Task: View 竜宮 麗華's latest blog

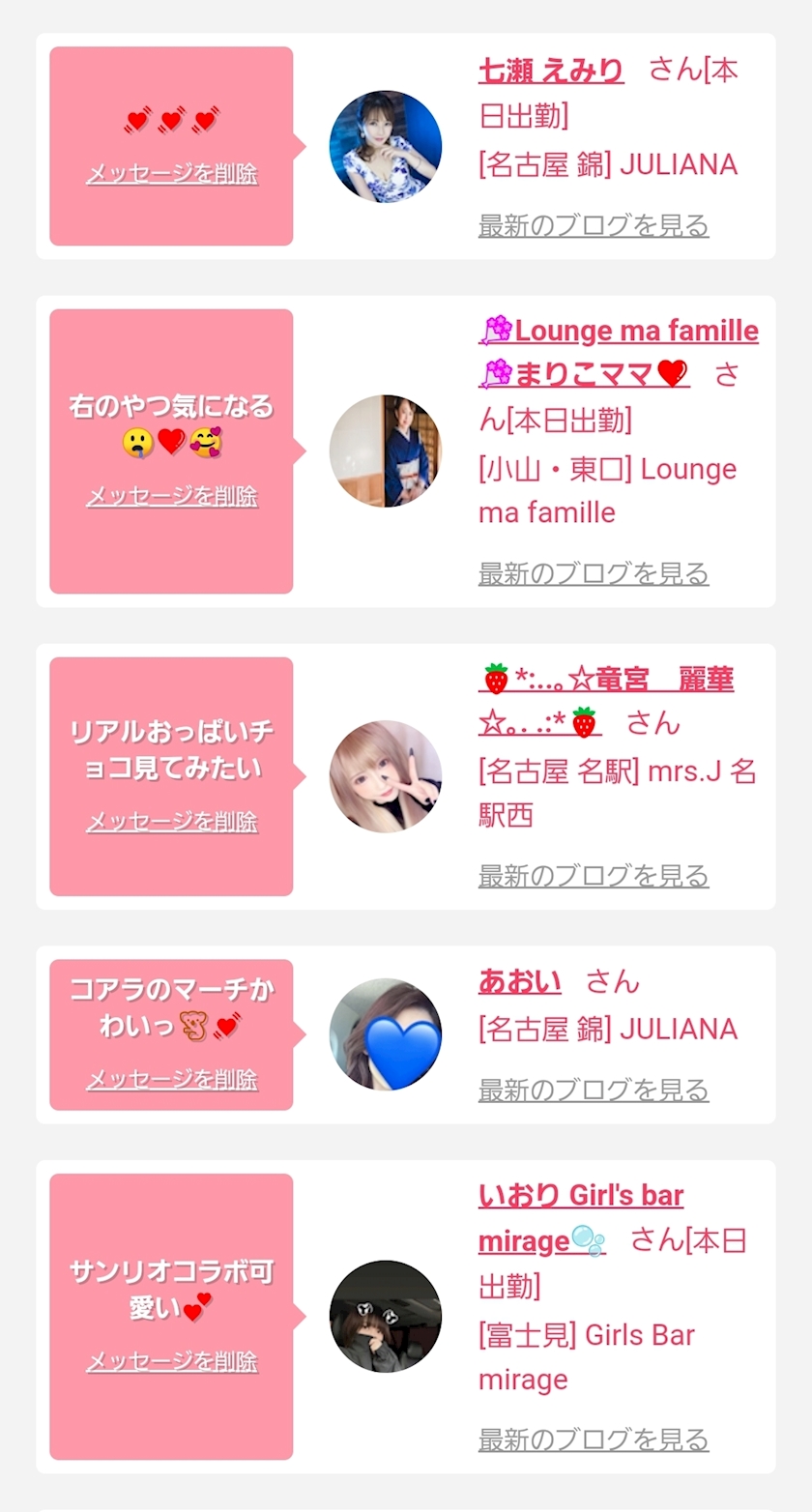Action: pos(594,876)
